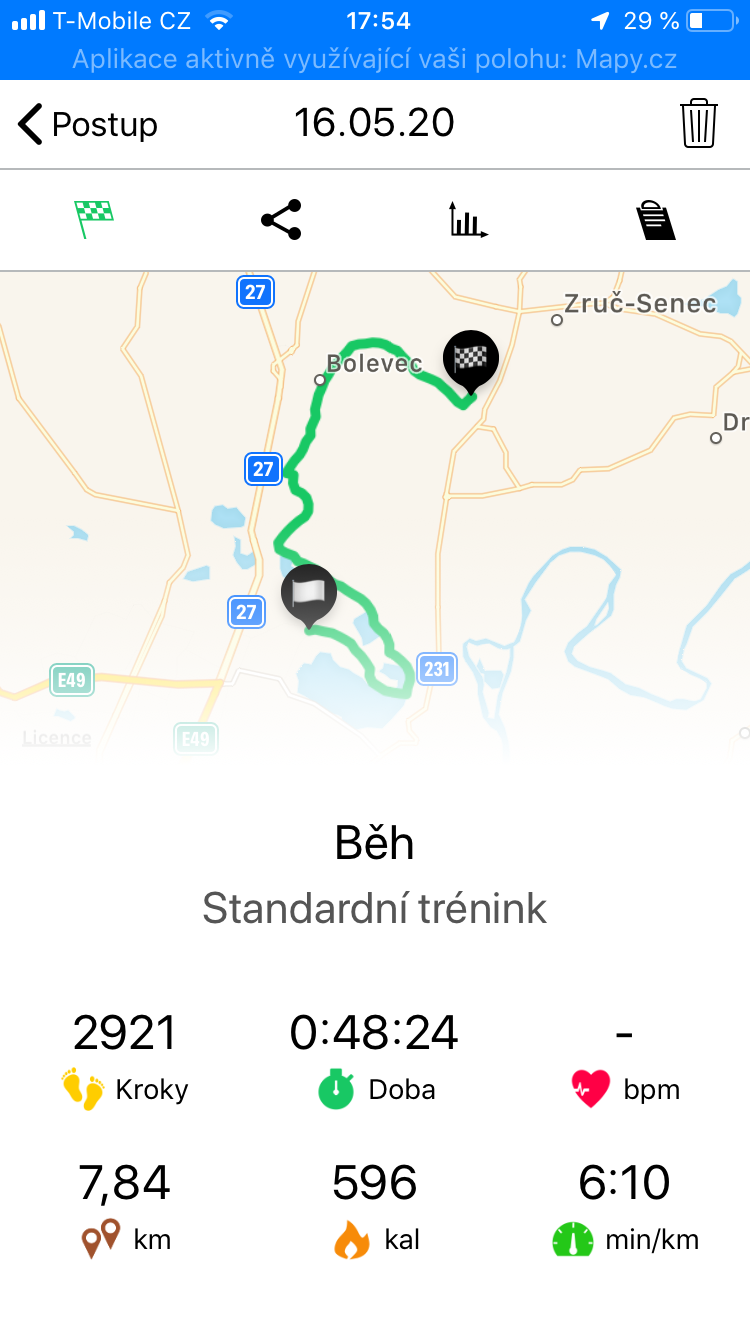This screenshot has width=750, height=1334.
Task: Tap the blue location status banner for Mapy.cz
Action: 375,59
